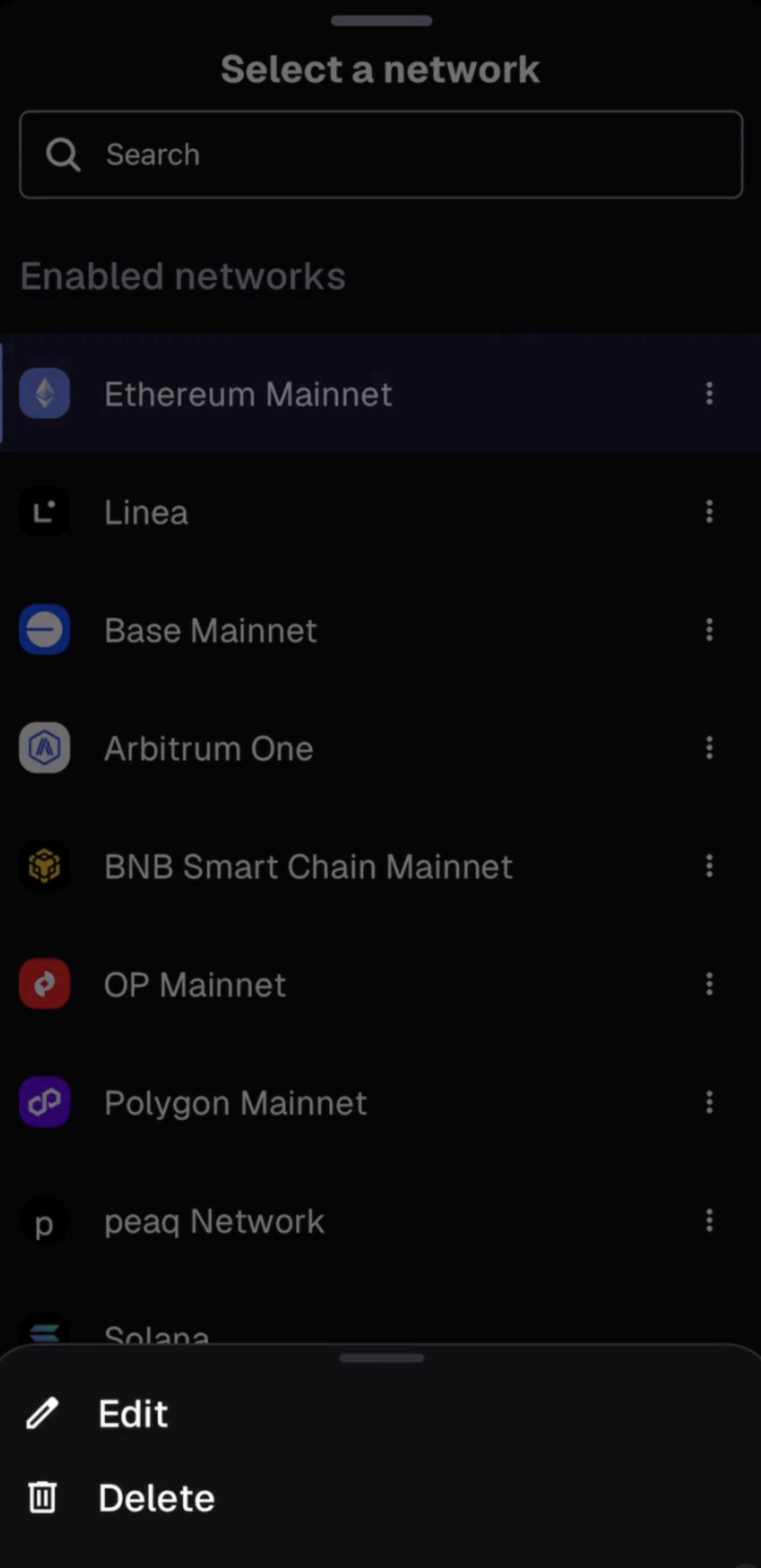The width and height of the screenshot is (761, 1568).
Task: Select Edit in the bottom sheet
Action: point(133,1413)
